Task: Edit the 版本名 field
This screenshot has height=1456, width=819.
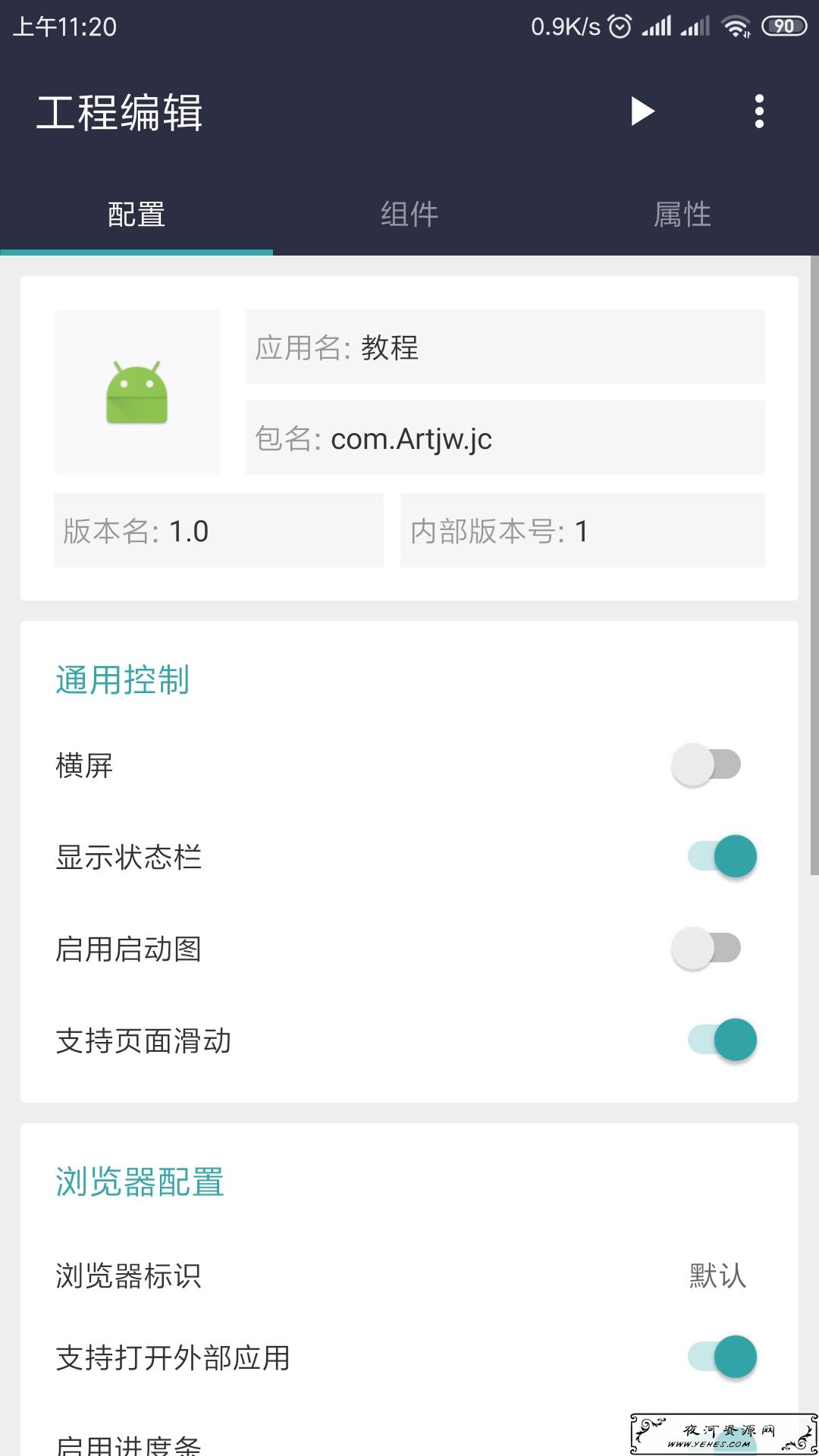Action: [218, 530]
